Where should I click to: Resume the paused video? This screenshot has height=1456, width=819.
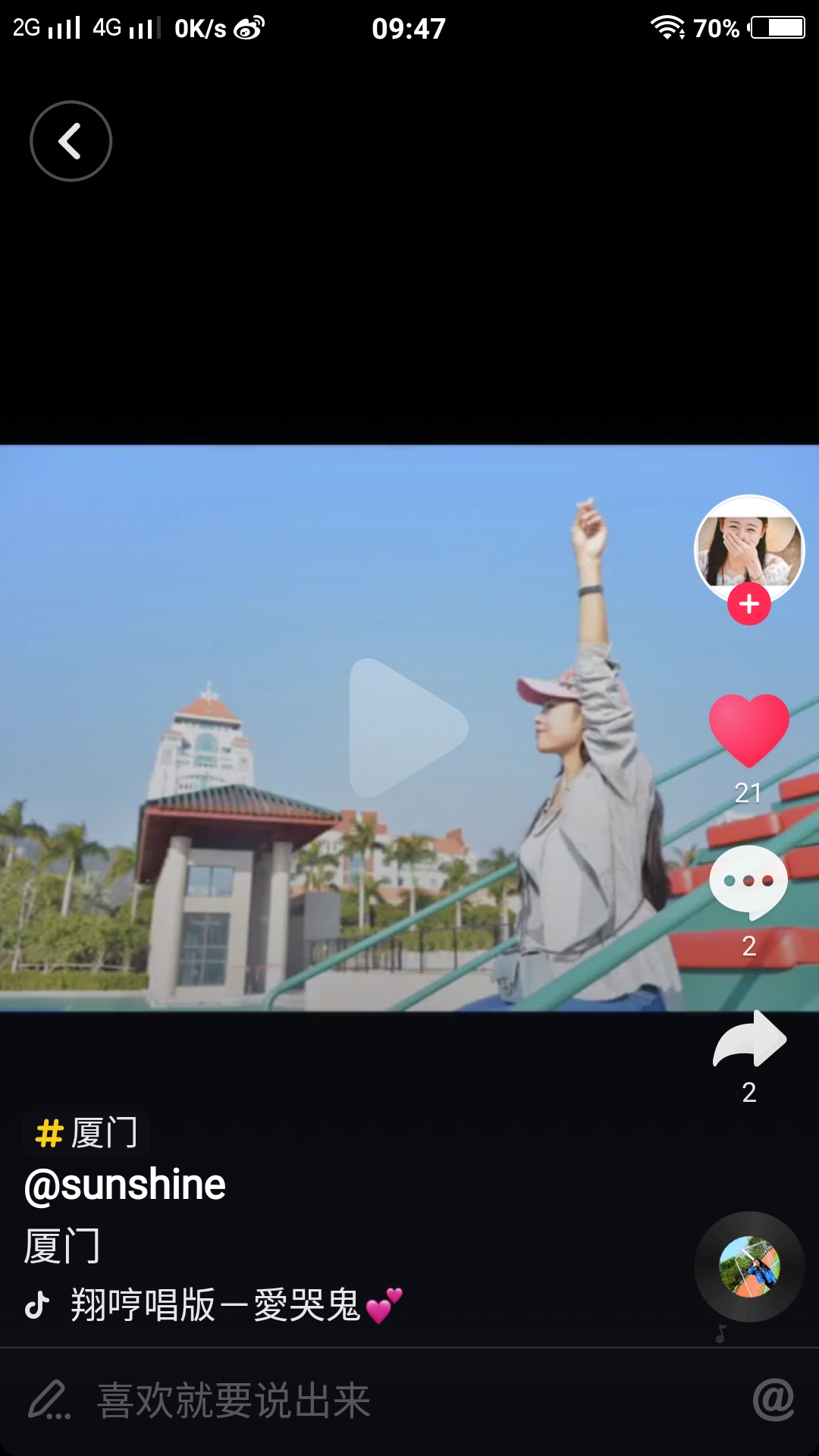(407, 727)
